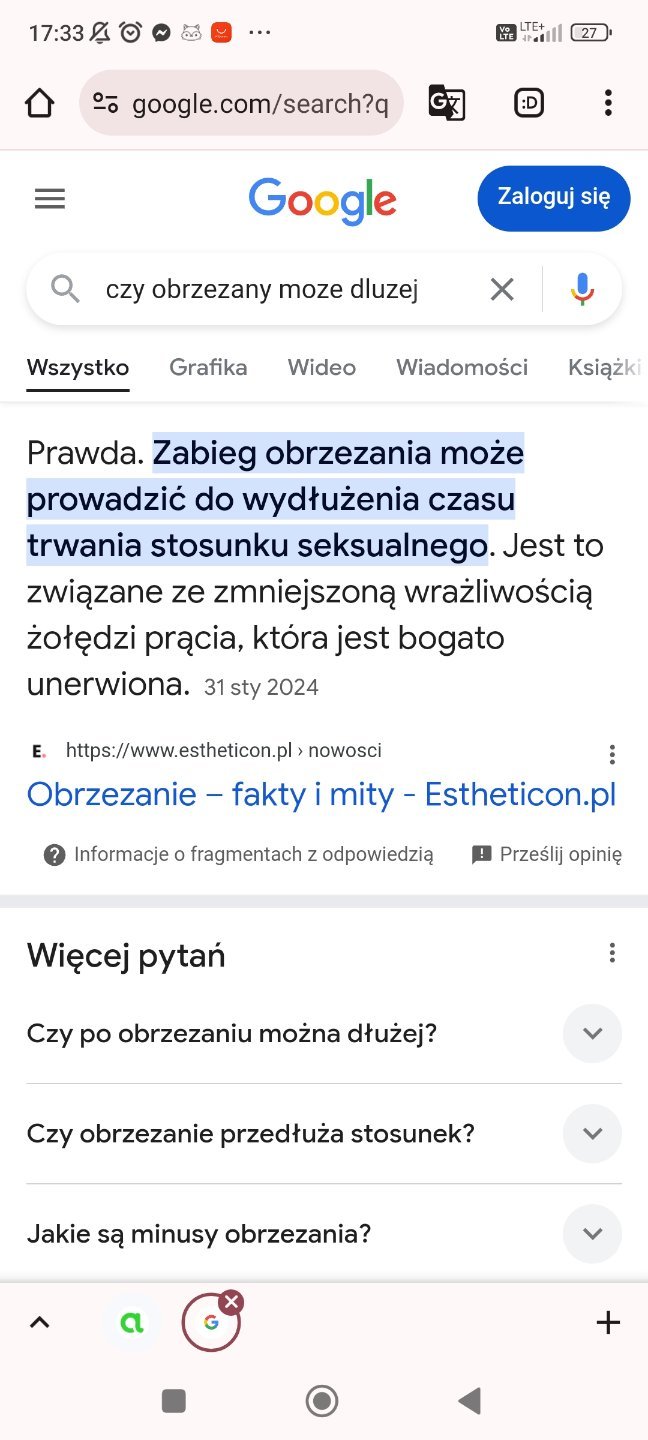Open a new tab with plus button

(608, 1323)
